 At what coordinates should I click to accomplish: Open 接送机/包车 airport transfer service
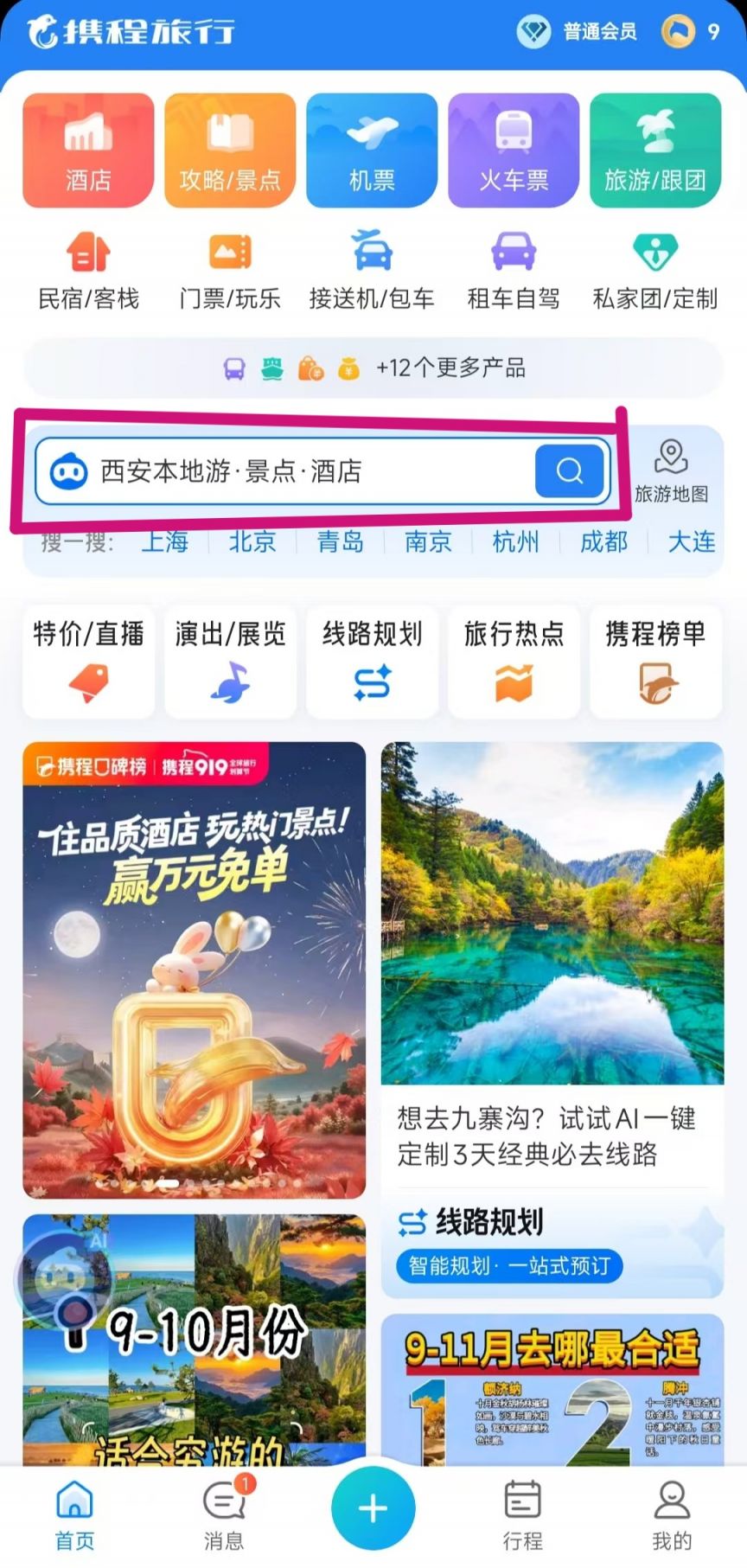pos(371,268)
